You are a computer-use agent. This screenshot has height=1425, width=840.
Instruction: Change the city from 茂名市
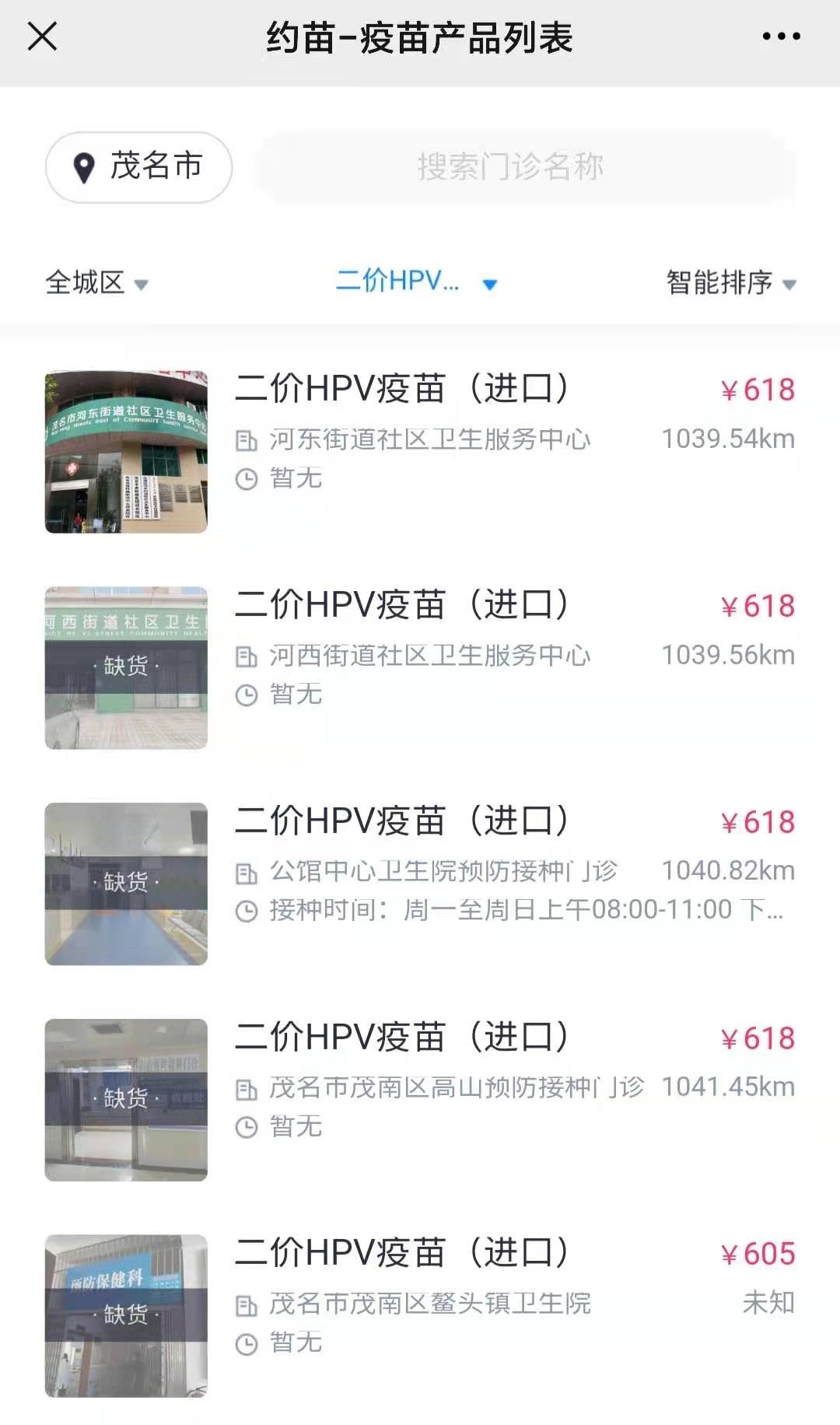point(139,167)
